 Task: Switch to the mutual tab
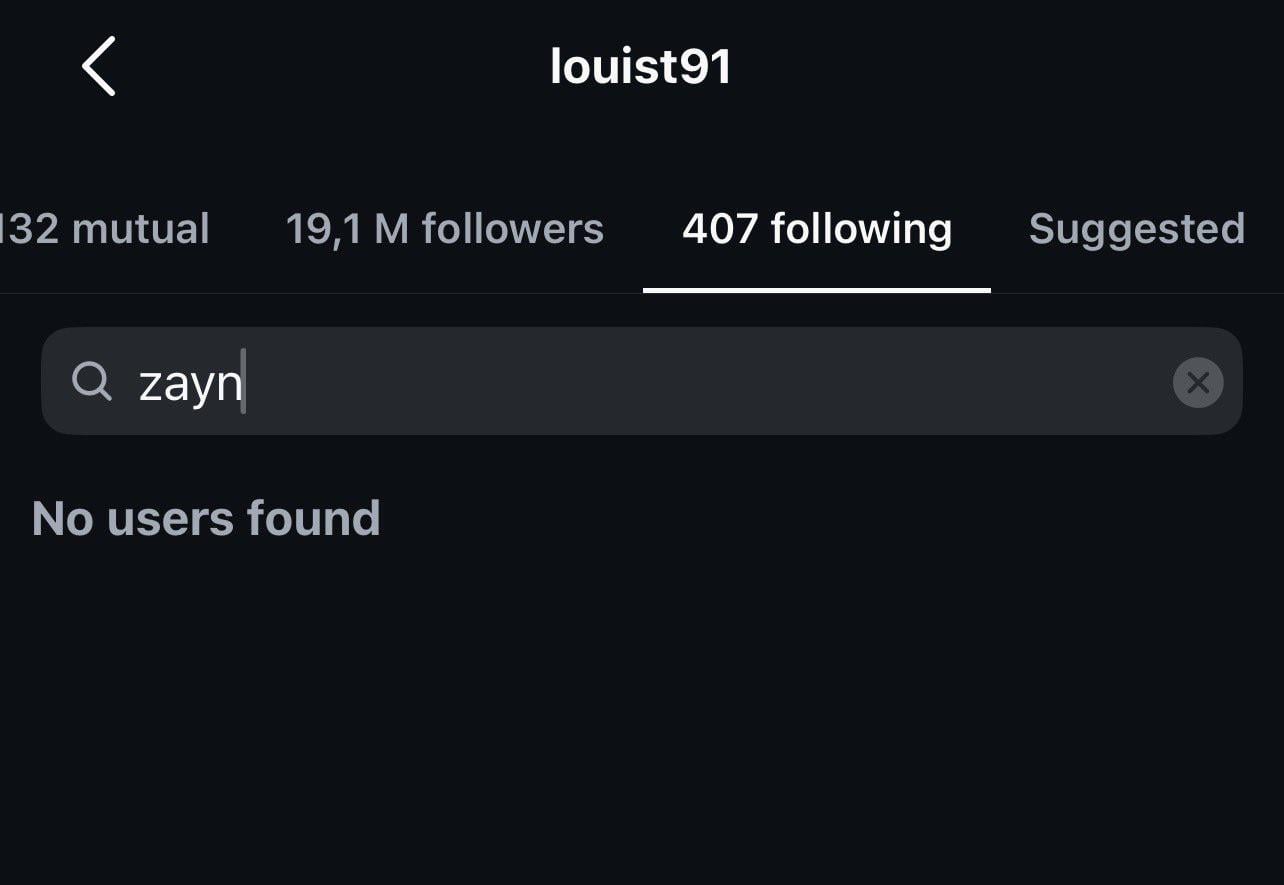[x=105, y=229]
